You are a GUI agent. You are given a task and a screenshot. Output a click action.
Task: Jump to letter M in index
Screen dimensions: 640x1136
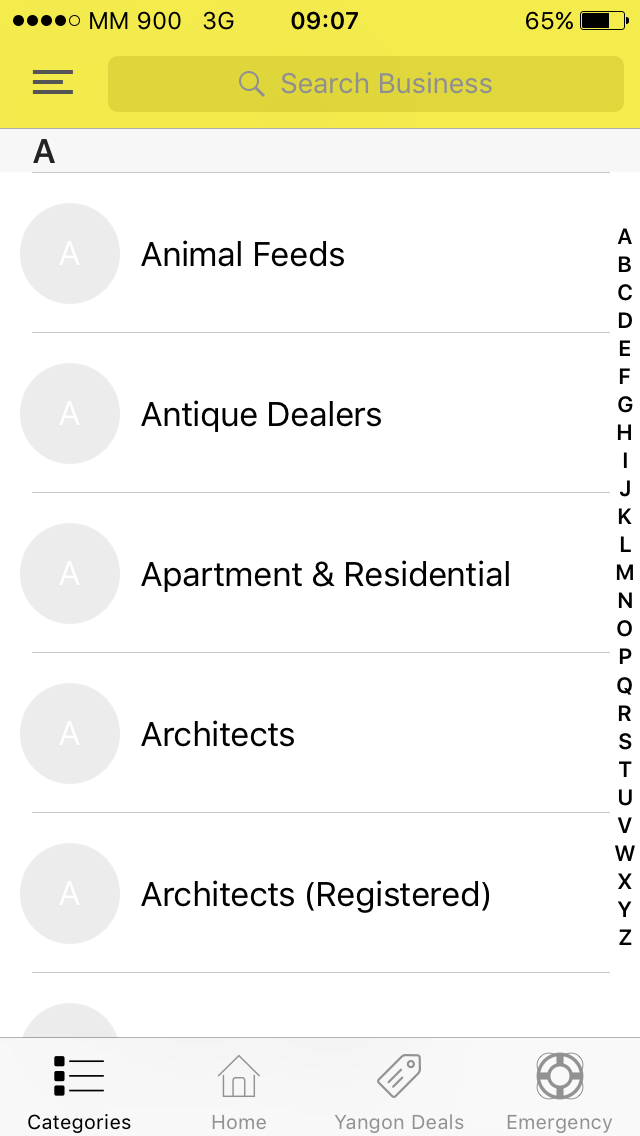(x=624, y=573)
